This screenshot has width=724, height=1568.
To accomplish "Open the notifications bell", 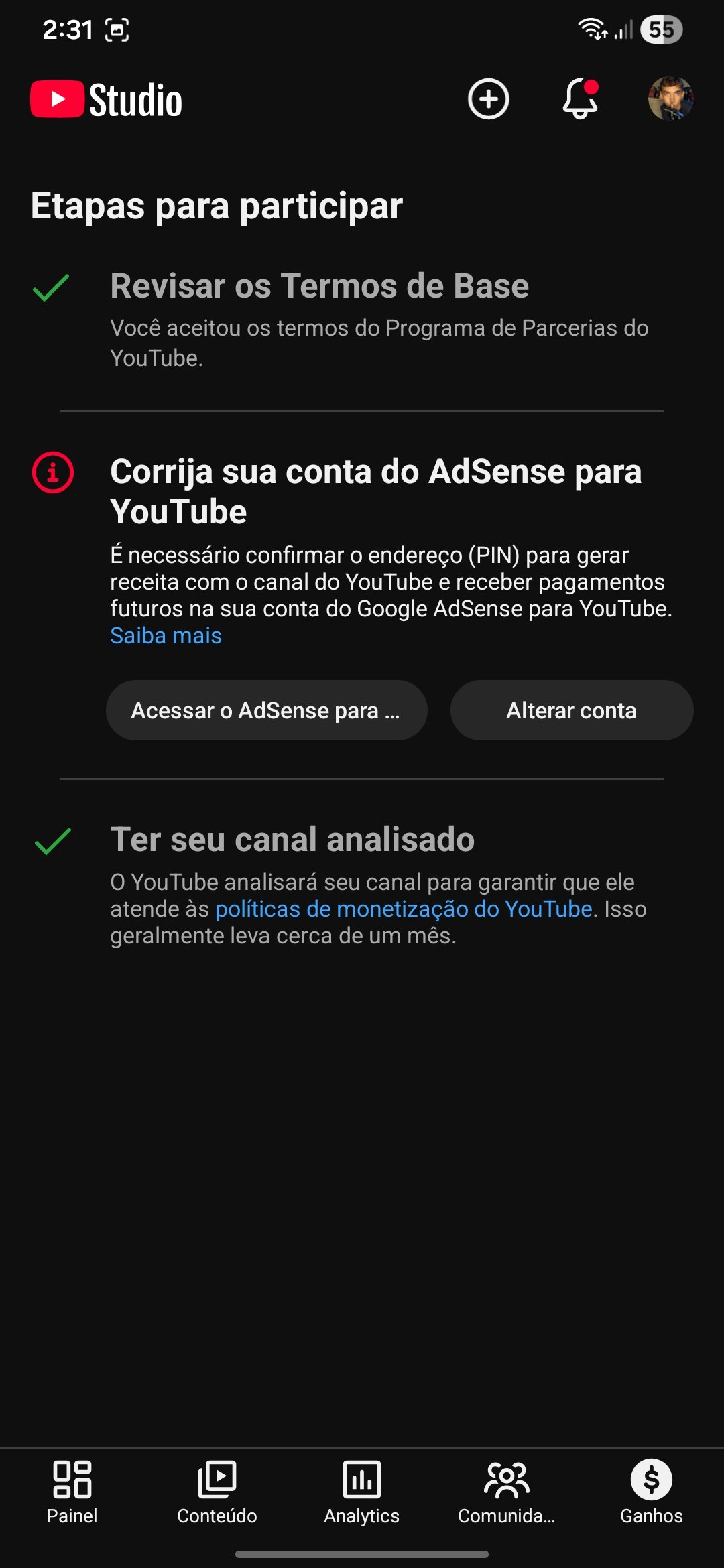I will coord(580,99).
